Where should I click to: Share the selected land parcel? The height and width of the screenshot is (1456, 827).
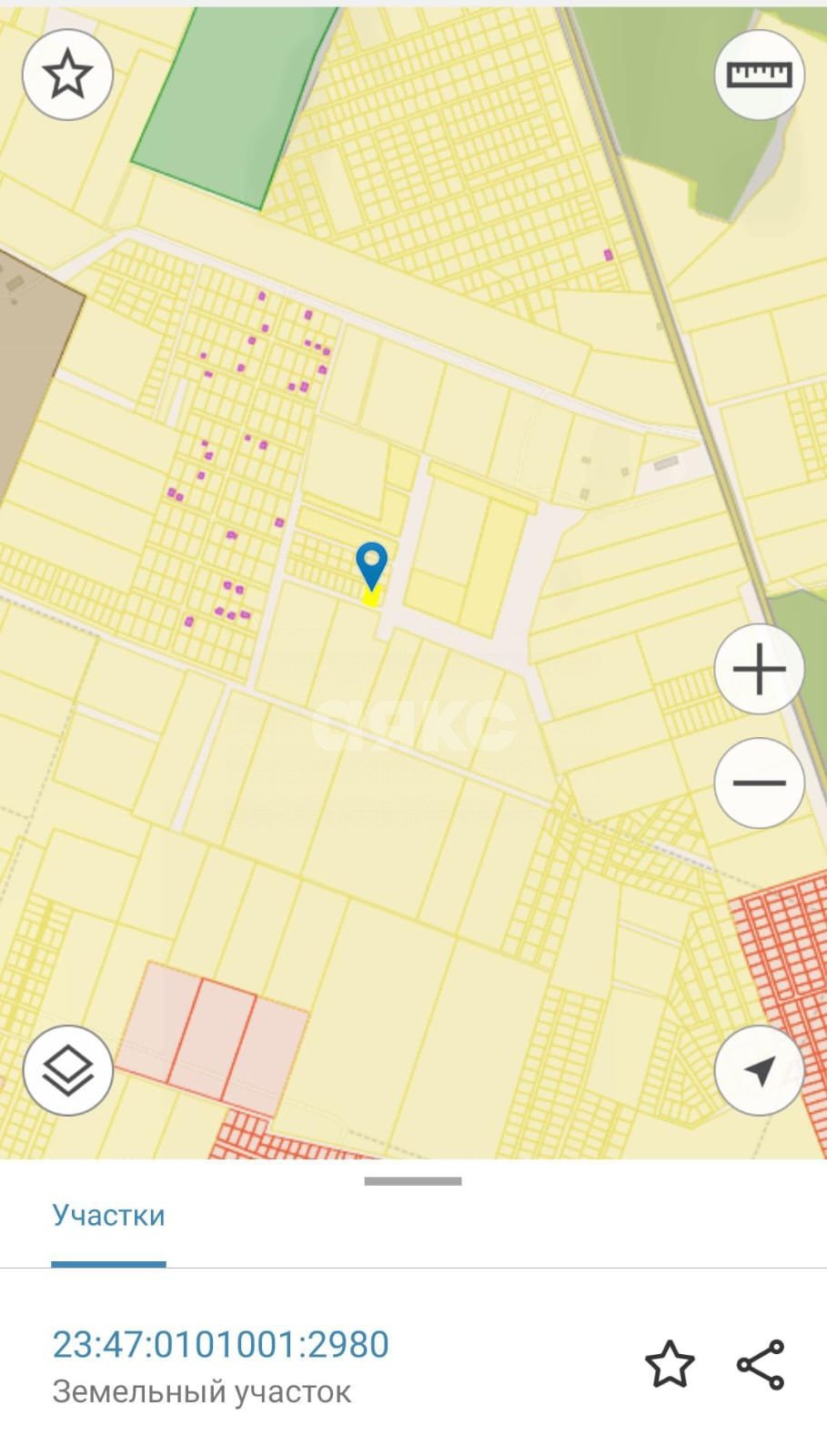pyautogui.click(x=761, y=1364)
